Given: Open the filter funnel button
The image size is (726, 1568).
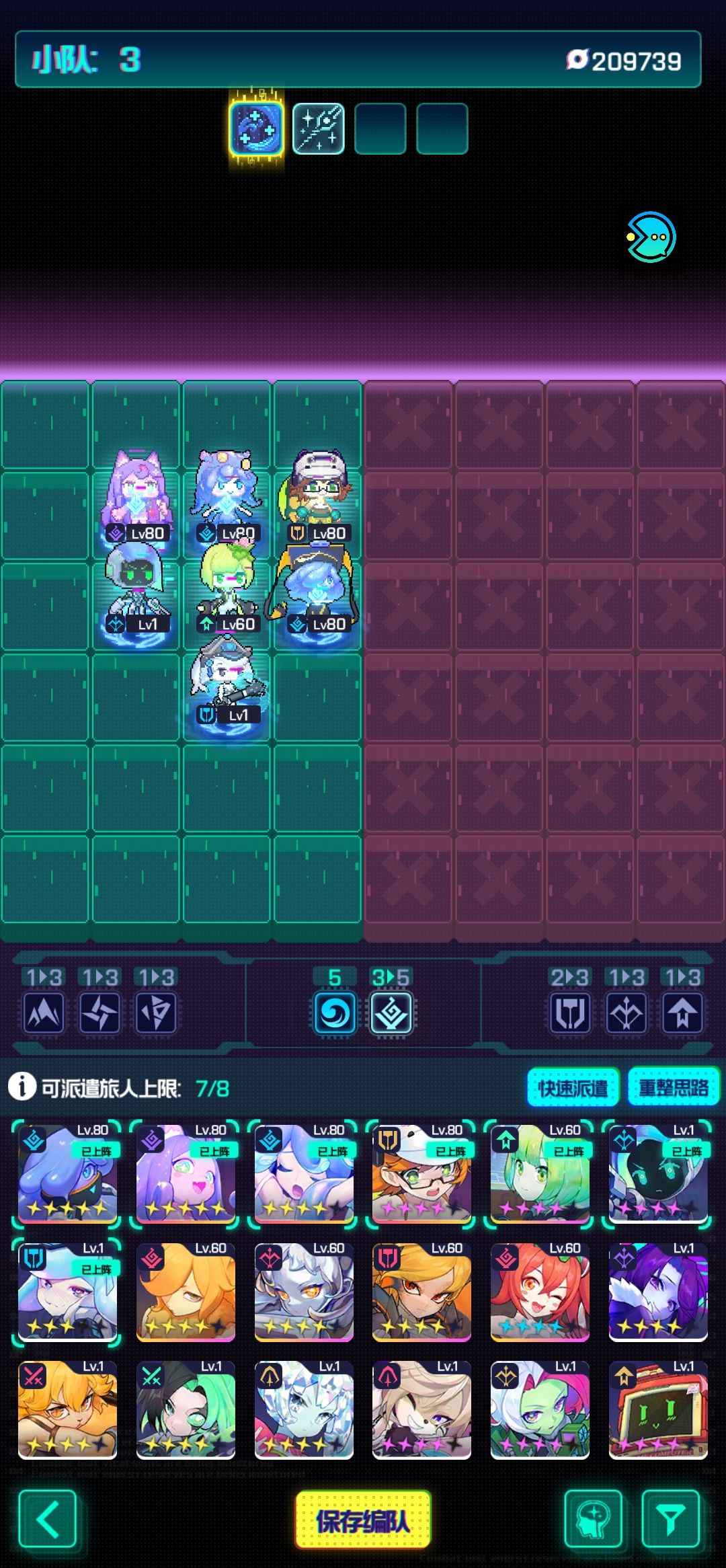Looking at the screenshot, I should click(670, 1520).
